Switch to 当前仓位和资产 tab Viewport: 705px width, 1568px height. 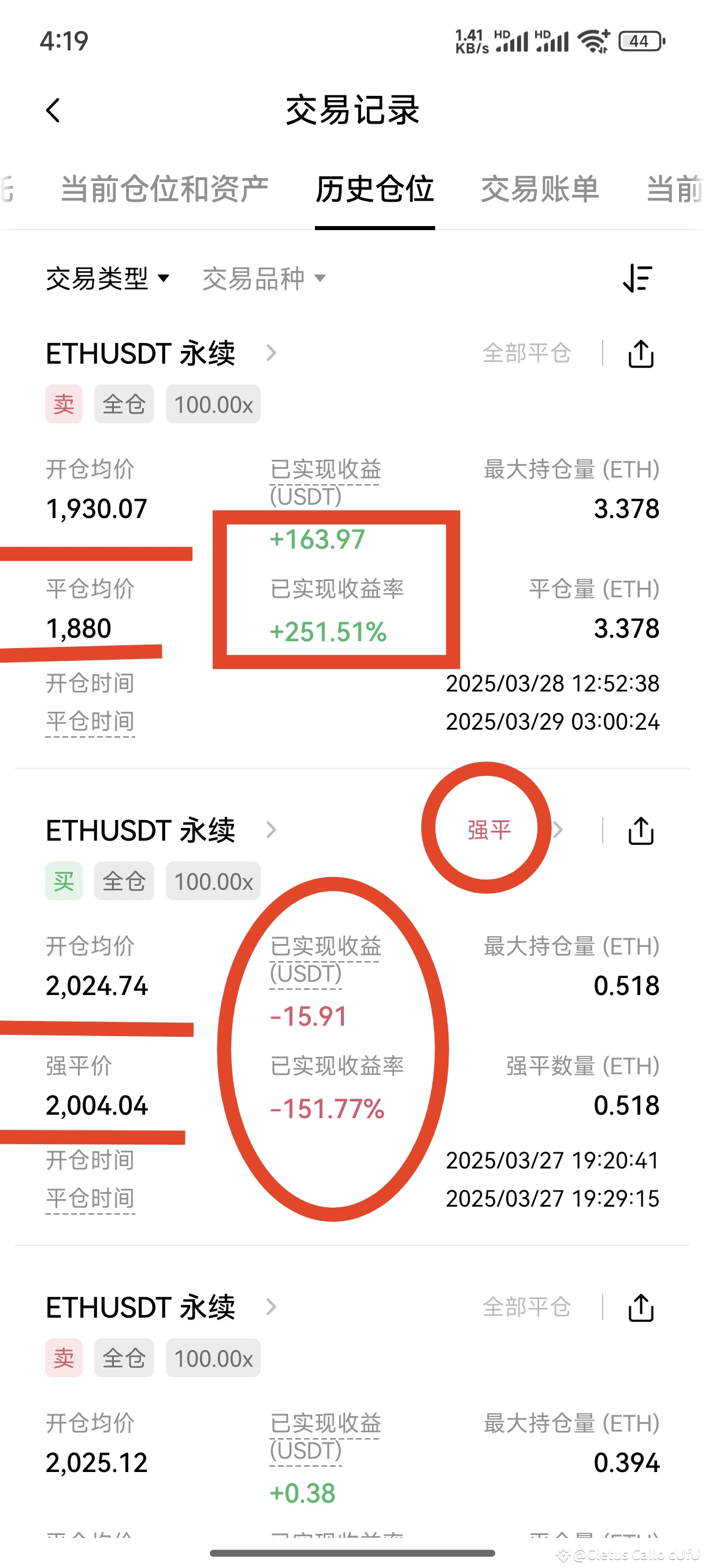pos(164,188)
